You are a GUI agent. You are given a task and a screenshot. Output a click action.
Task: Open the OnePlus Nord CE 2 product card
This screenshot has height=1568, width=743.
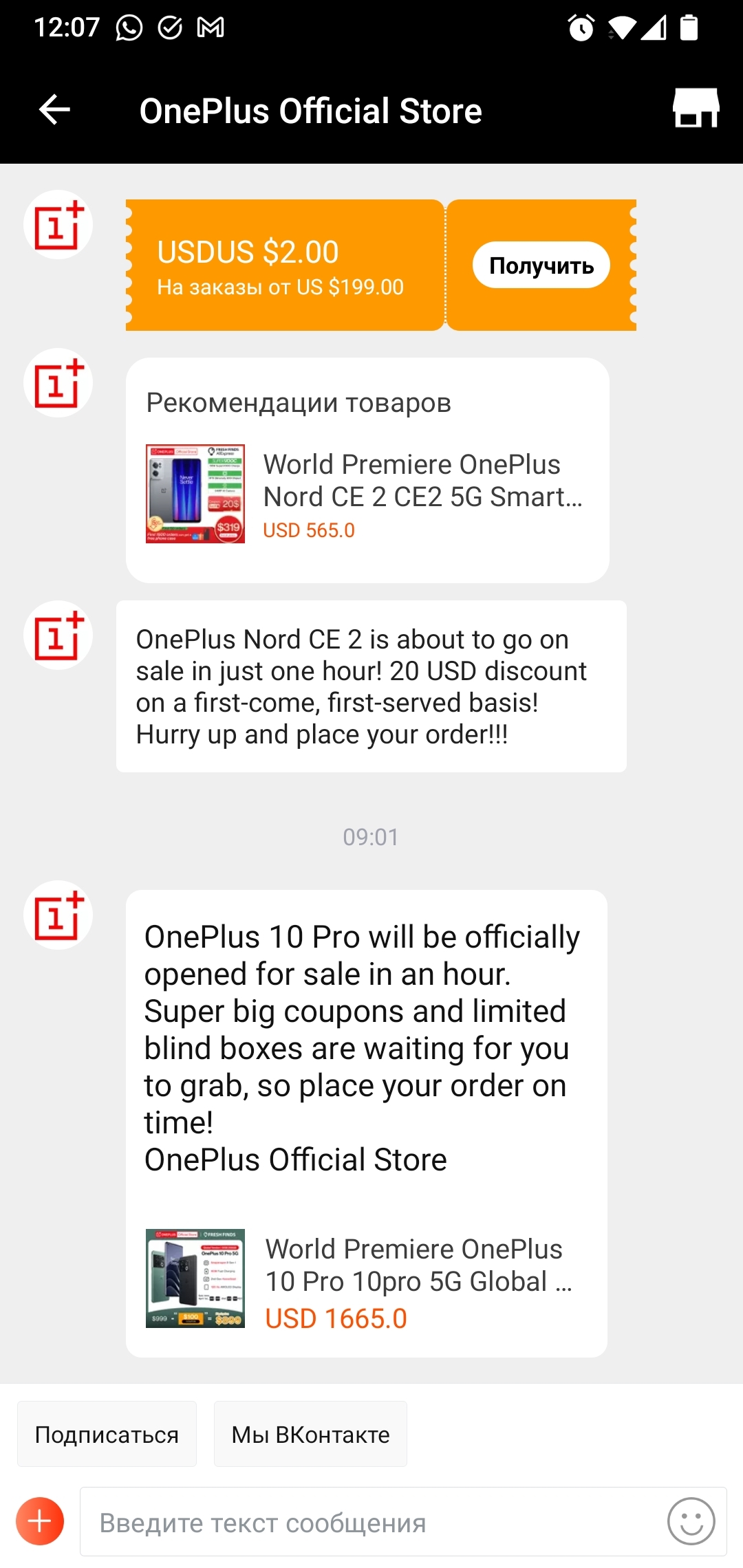point(367,494)
